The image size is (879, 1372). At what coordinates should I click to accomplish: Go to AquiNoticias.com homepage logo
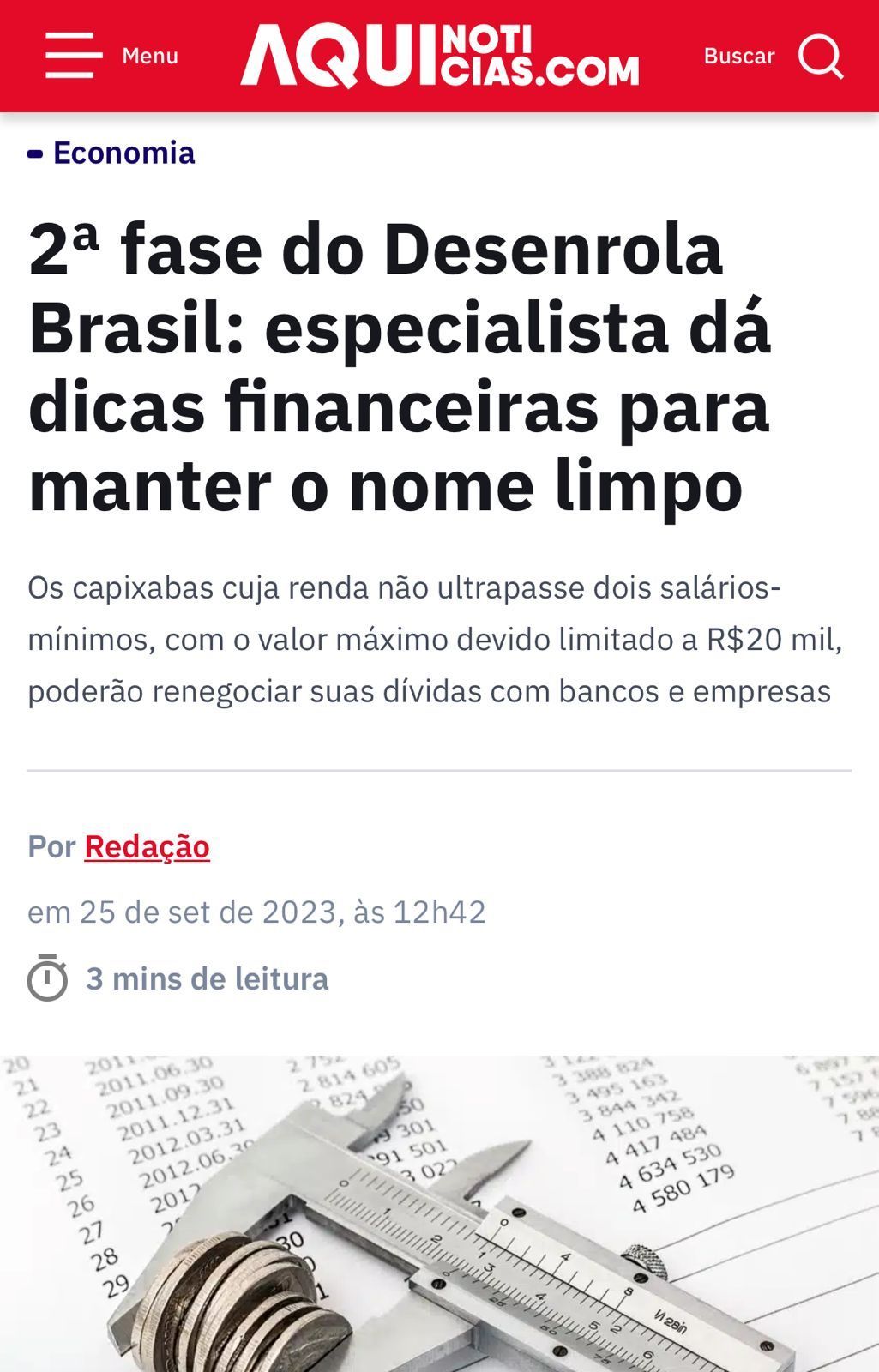(x=439, y=57)
